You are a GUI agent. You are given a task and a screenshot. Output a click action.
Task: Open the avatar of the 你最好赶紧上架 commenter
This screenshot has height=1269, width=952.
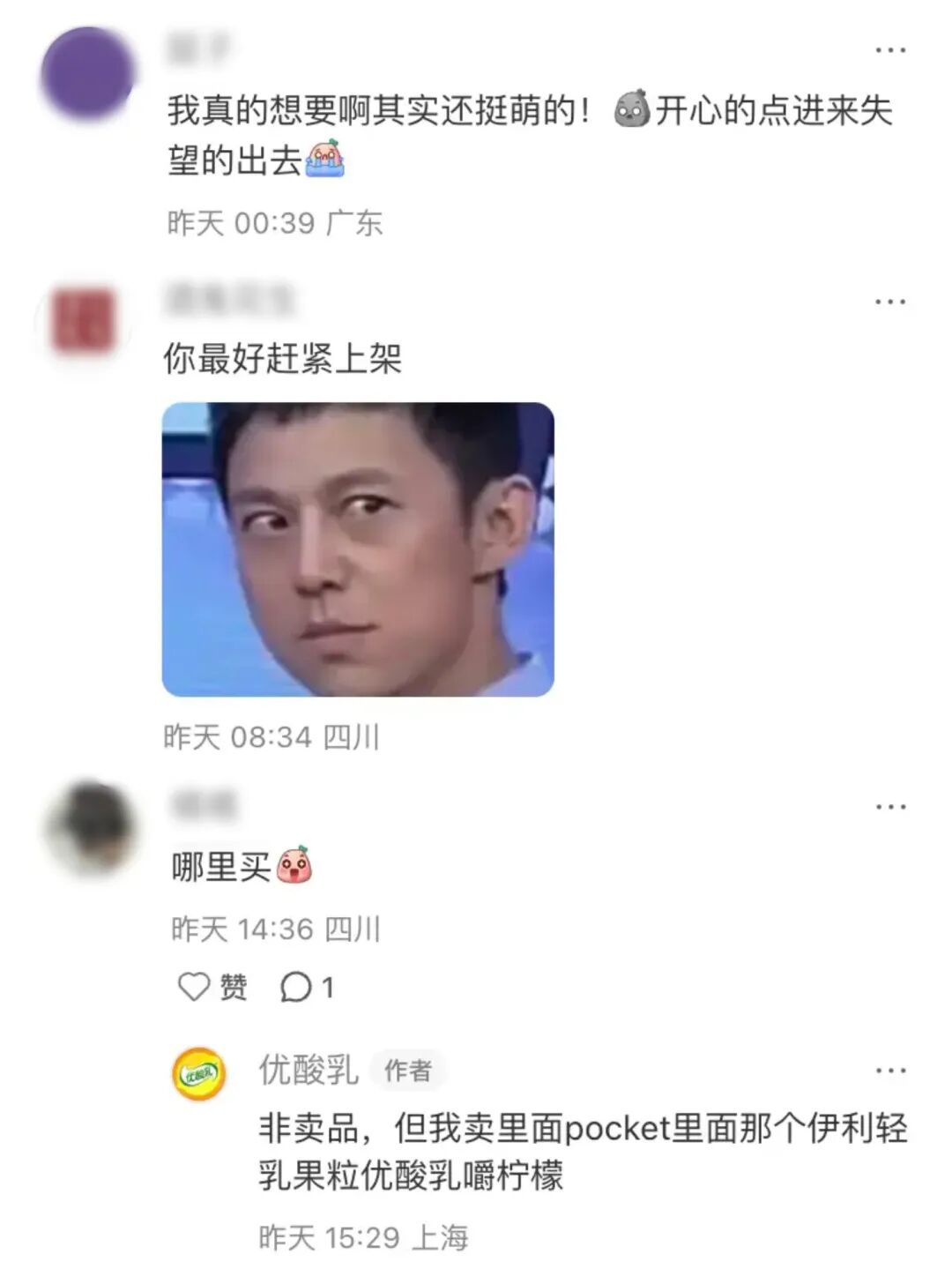tap(84, 322)
